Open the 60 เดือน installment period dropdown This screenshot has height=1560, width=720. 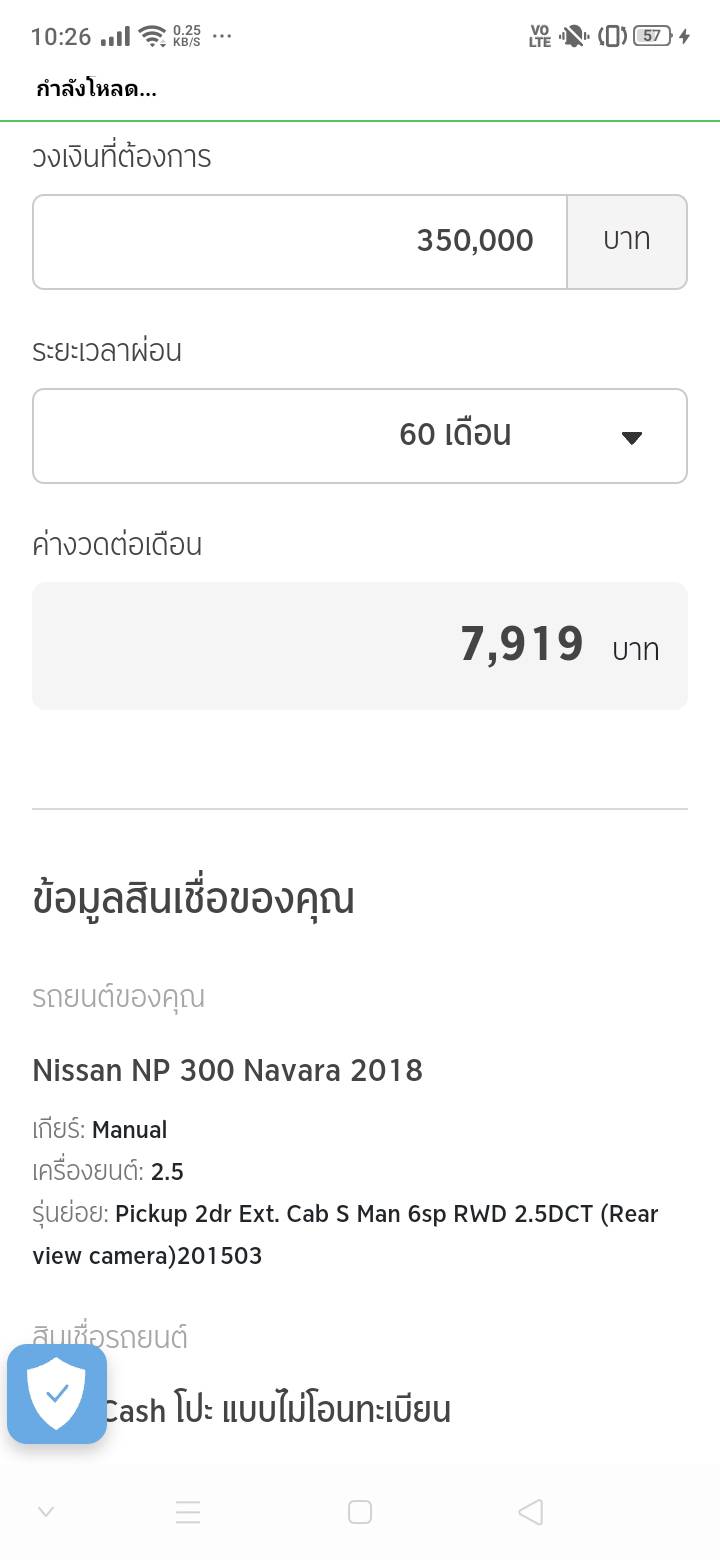click(x=360, y=436)
